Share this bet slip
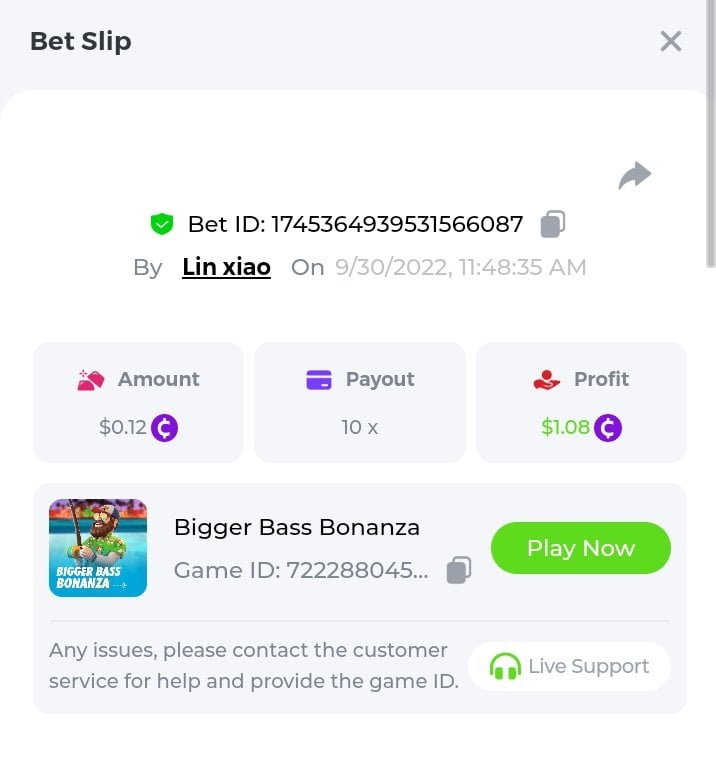Screen dimensions: 716x762 coord(634,176)
